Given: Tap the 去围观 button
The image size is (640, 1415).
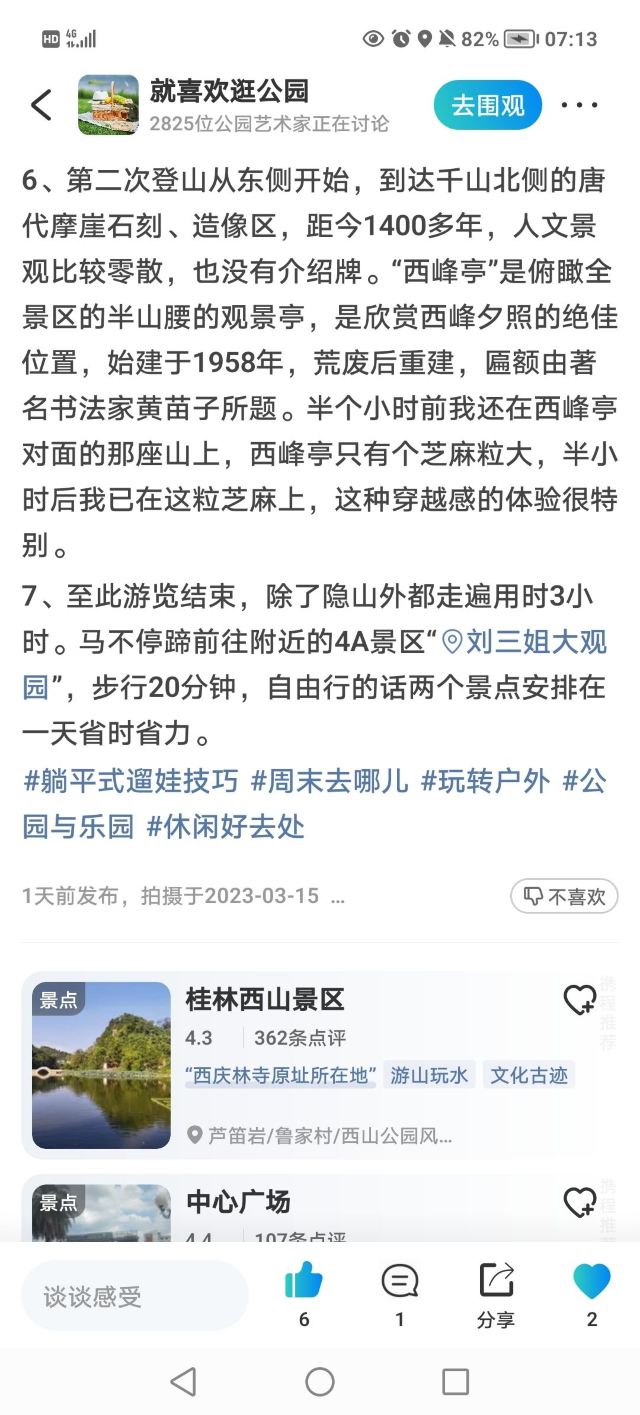Looking at the screenshot, I should click(487, 105).
